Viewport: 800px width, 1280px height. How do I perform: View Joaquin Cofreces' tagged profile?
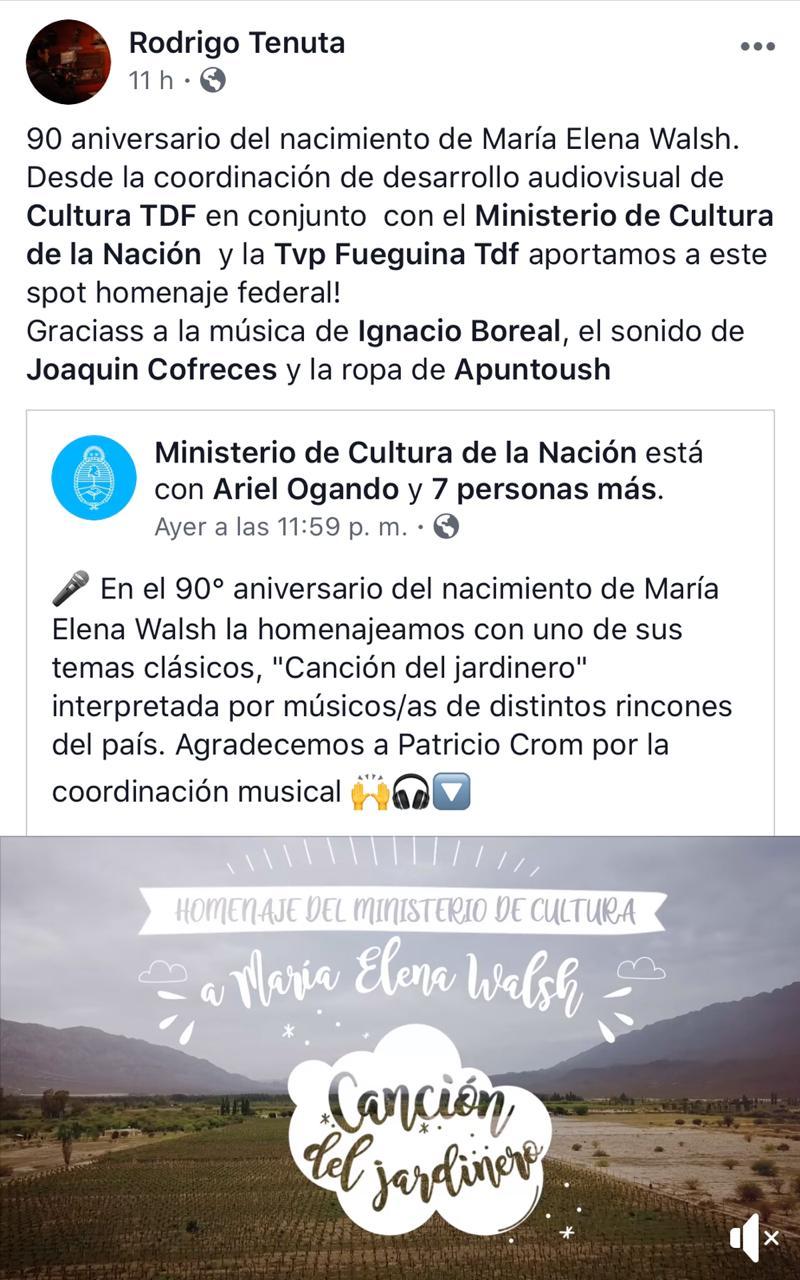click(151, 369)
